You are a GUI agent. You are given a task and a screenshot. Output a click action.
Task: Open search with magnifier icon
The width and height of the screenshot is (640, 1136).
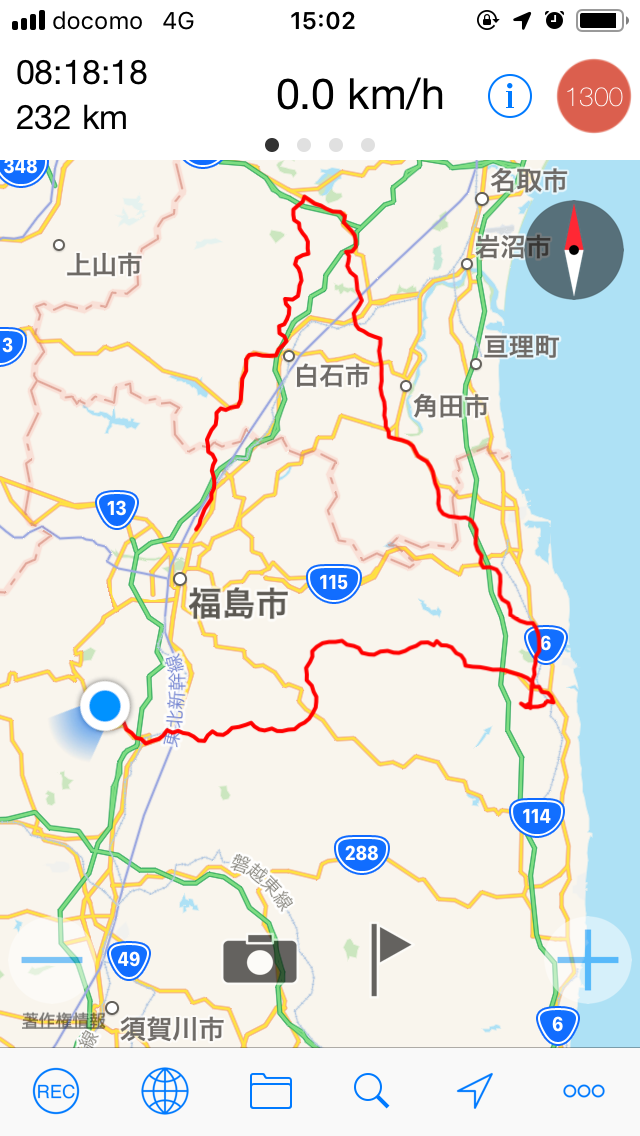(x=371, y=1091)
